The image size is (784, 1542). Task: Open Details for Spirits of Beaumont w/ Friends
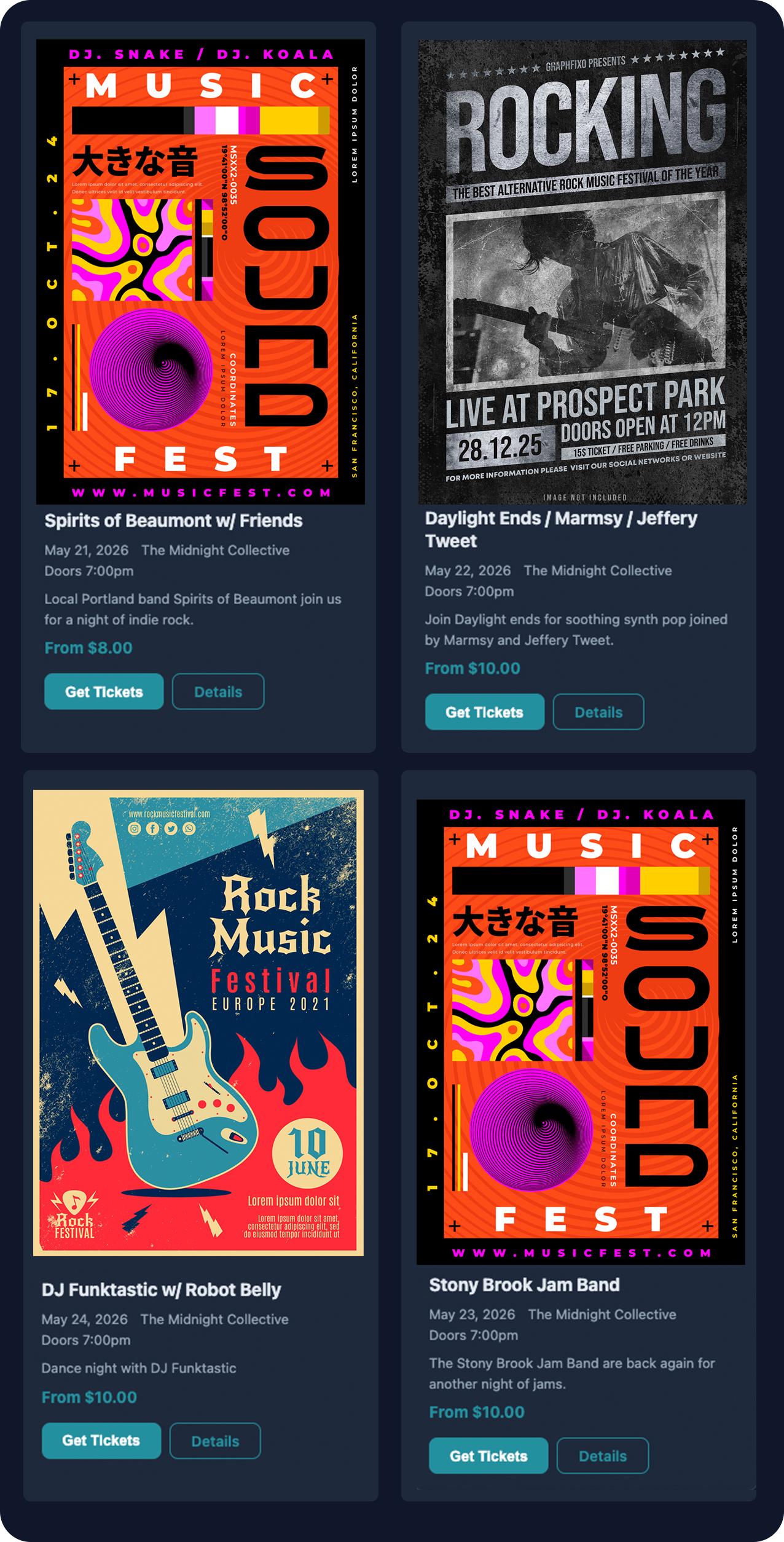(x=218, y=691)
